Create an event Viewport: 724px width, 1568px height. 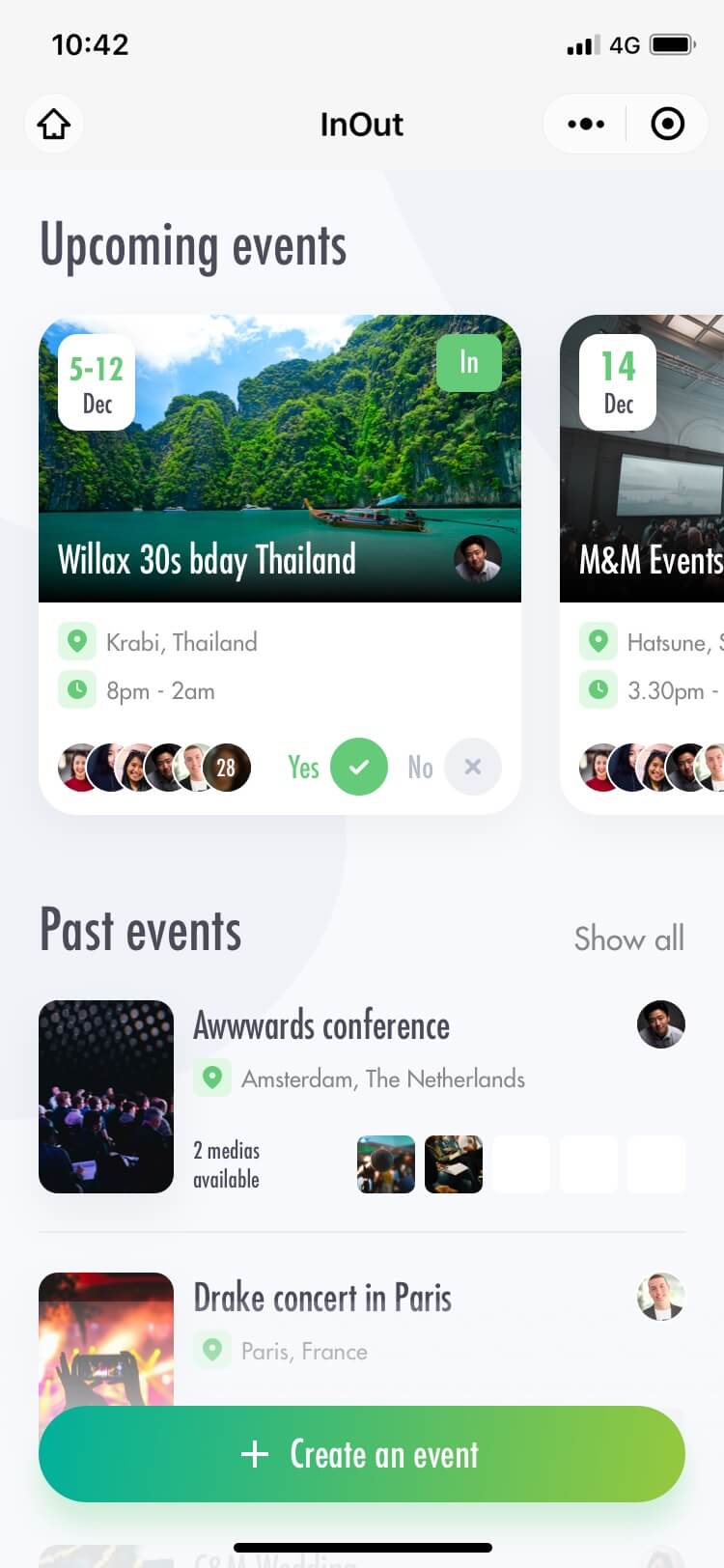tap(362, 1454)
